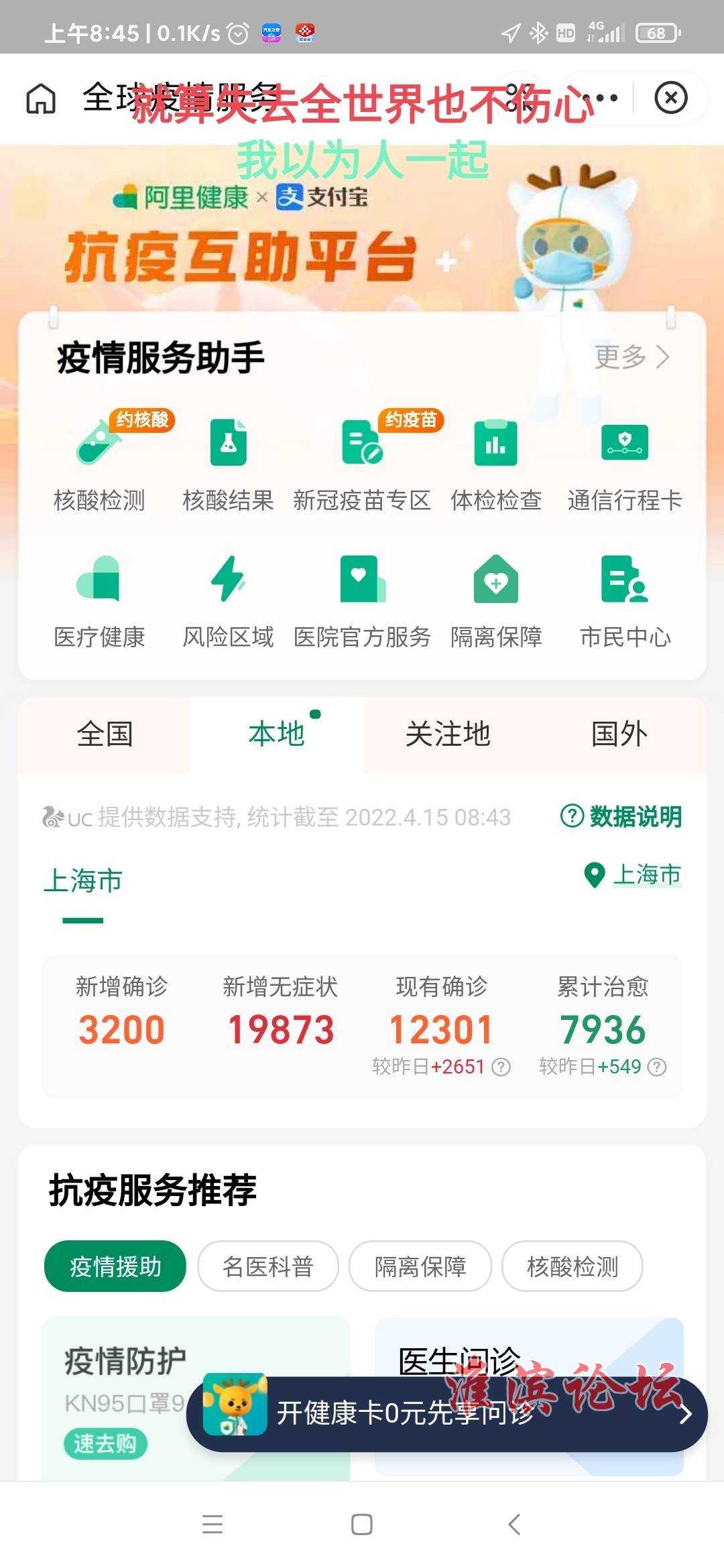Open 市民中心
Viewport: 724px width, 1568px height.
[x=624, y=600]
